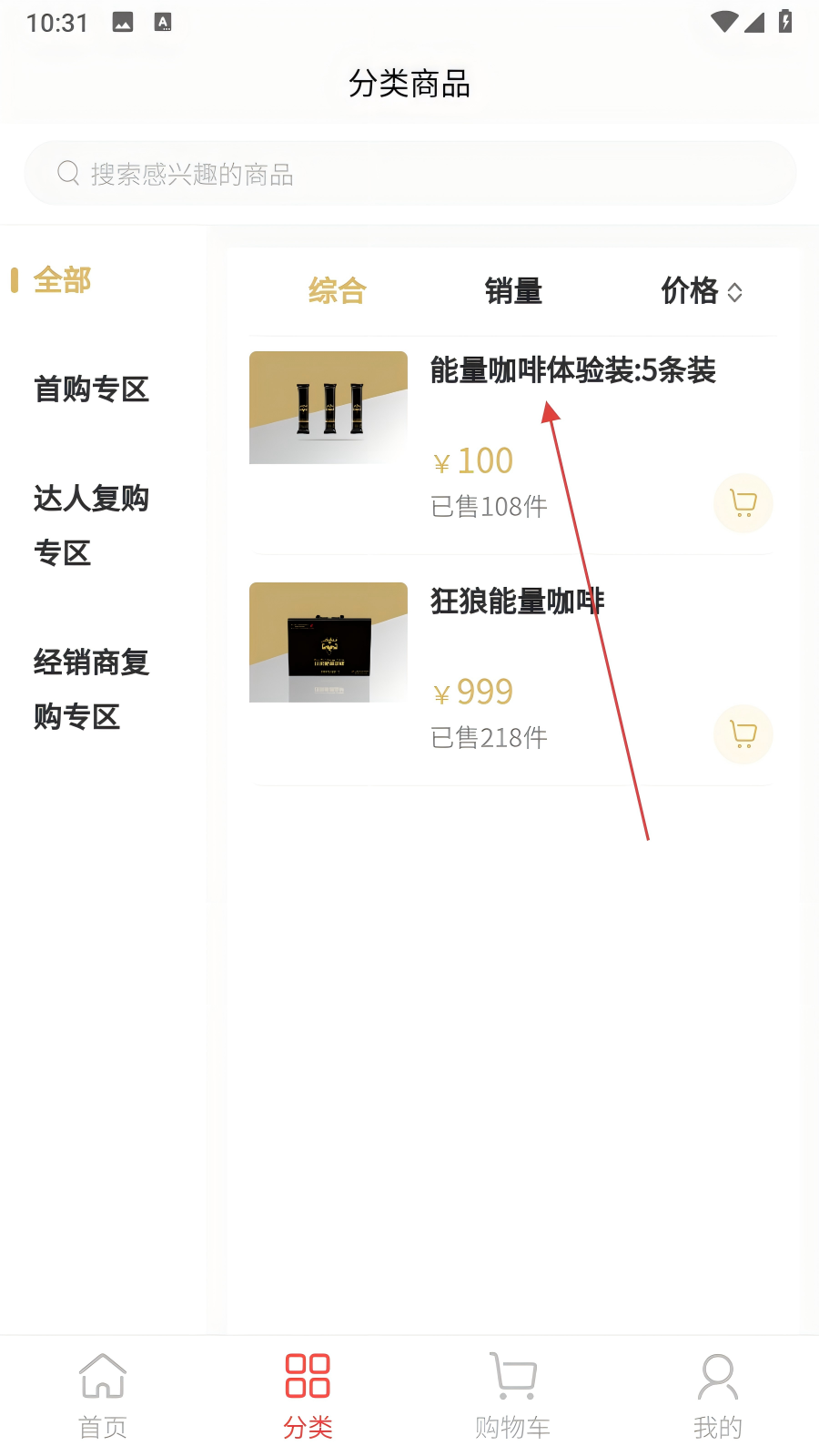Add 狂狼能量咖啡 to cart
Image resolution: width=819 pixels, height=1456 pixels.
[743, 734]
